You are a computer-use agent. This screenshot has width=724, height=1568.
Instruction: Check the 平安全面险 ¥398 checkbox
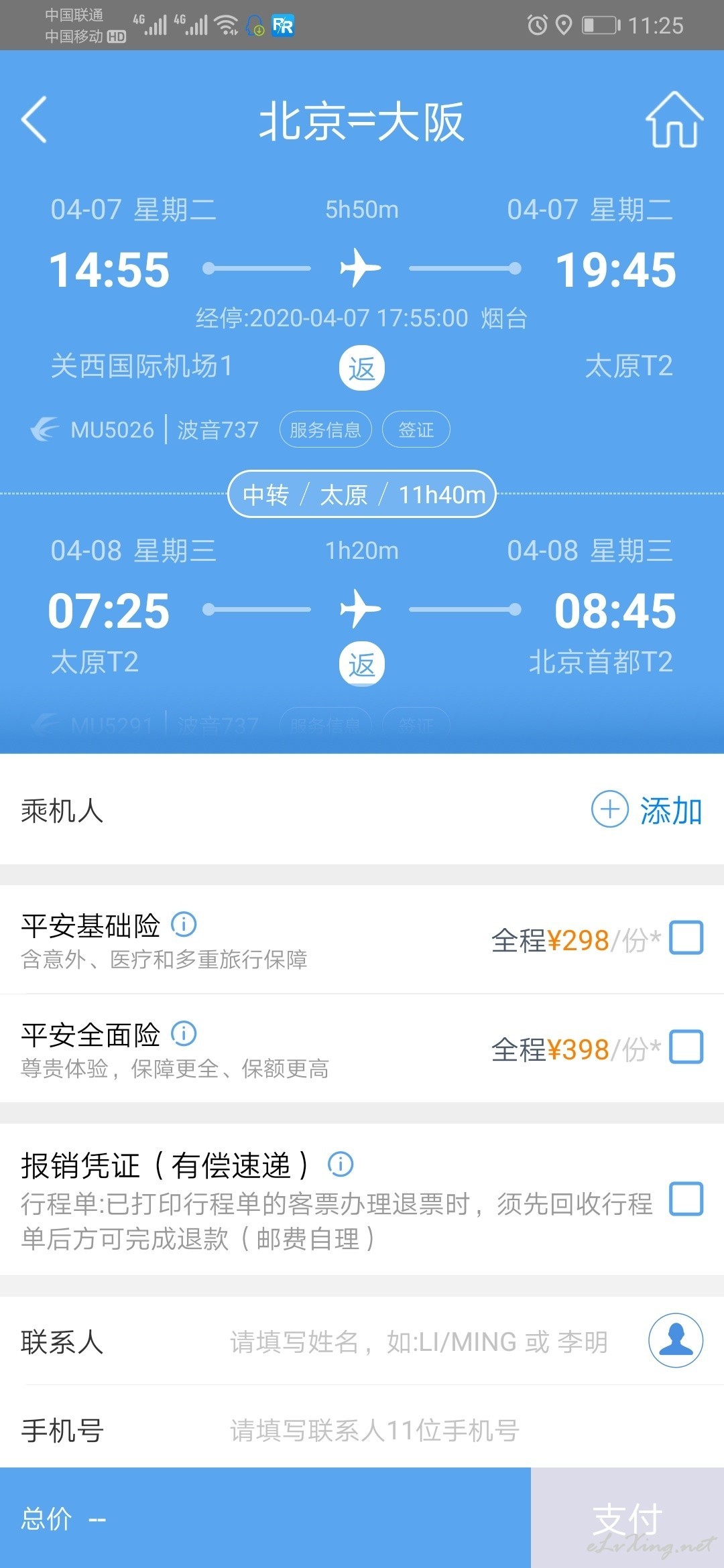pos(686,1047)
